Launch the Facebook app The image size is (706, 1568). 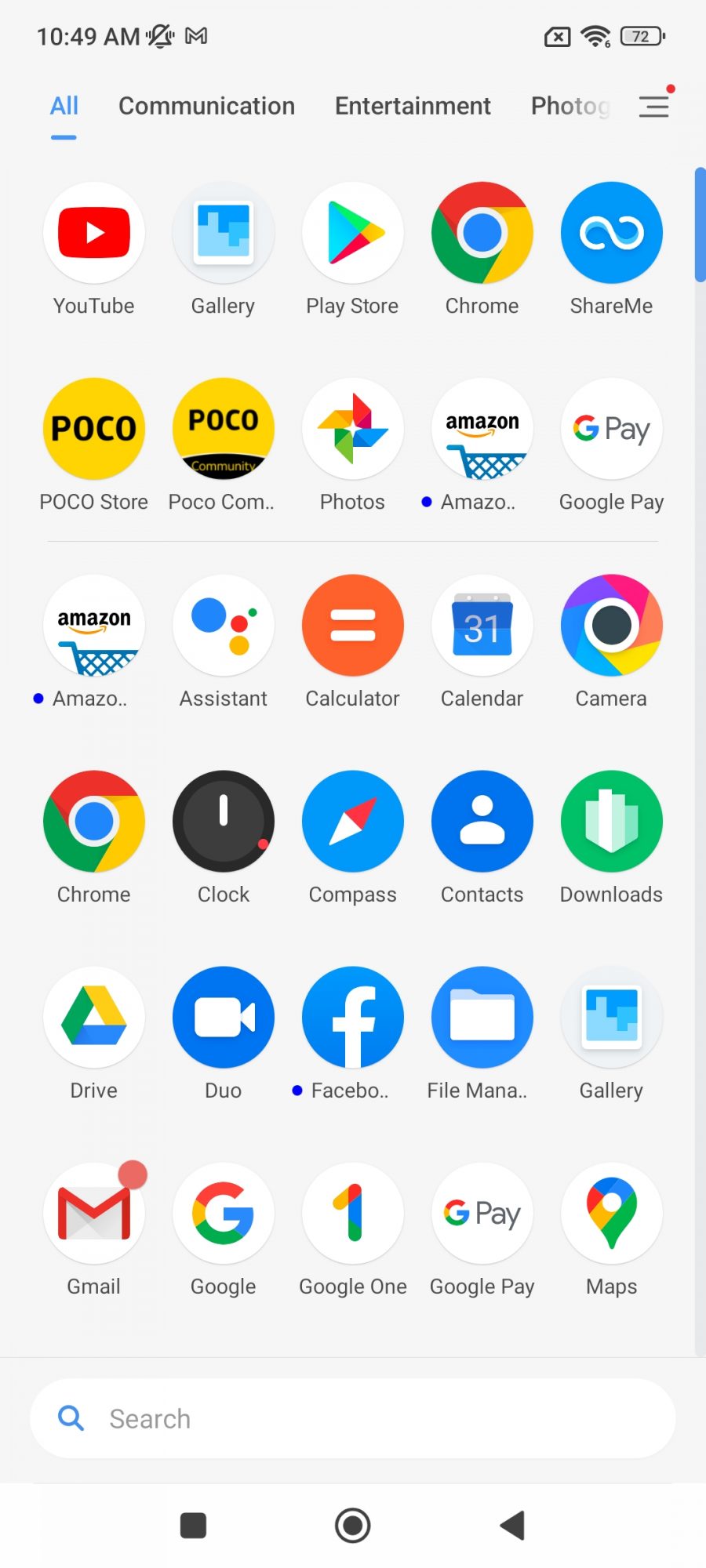point(353,1018)
